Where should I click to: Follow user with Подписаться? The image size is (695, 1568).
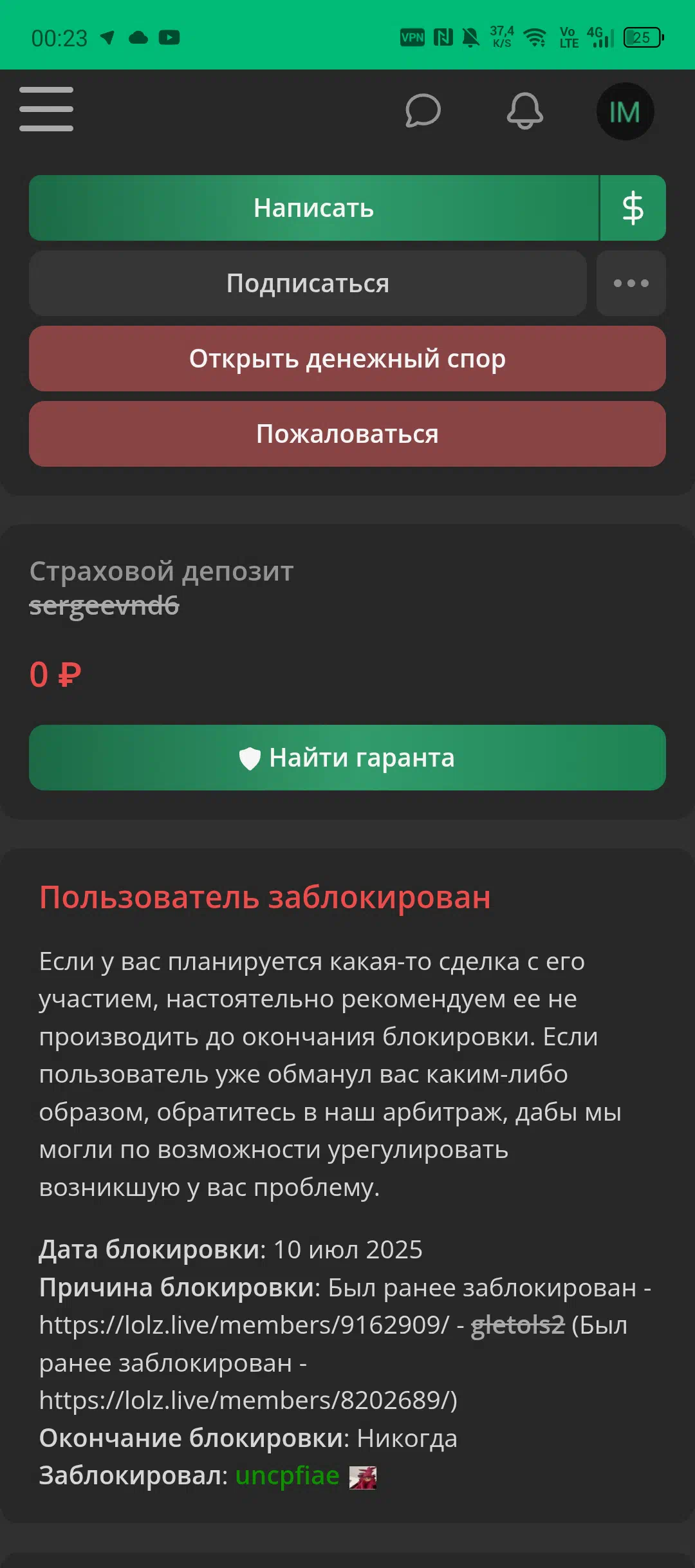pos(308,283)
